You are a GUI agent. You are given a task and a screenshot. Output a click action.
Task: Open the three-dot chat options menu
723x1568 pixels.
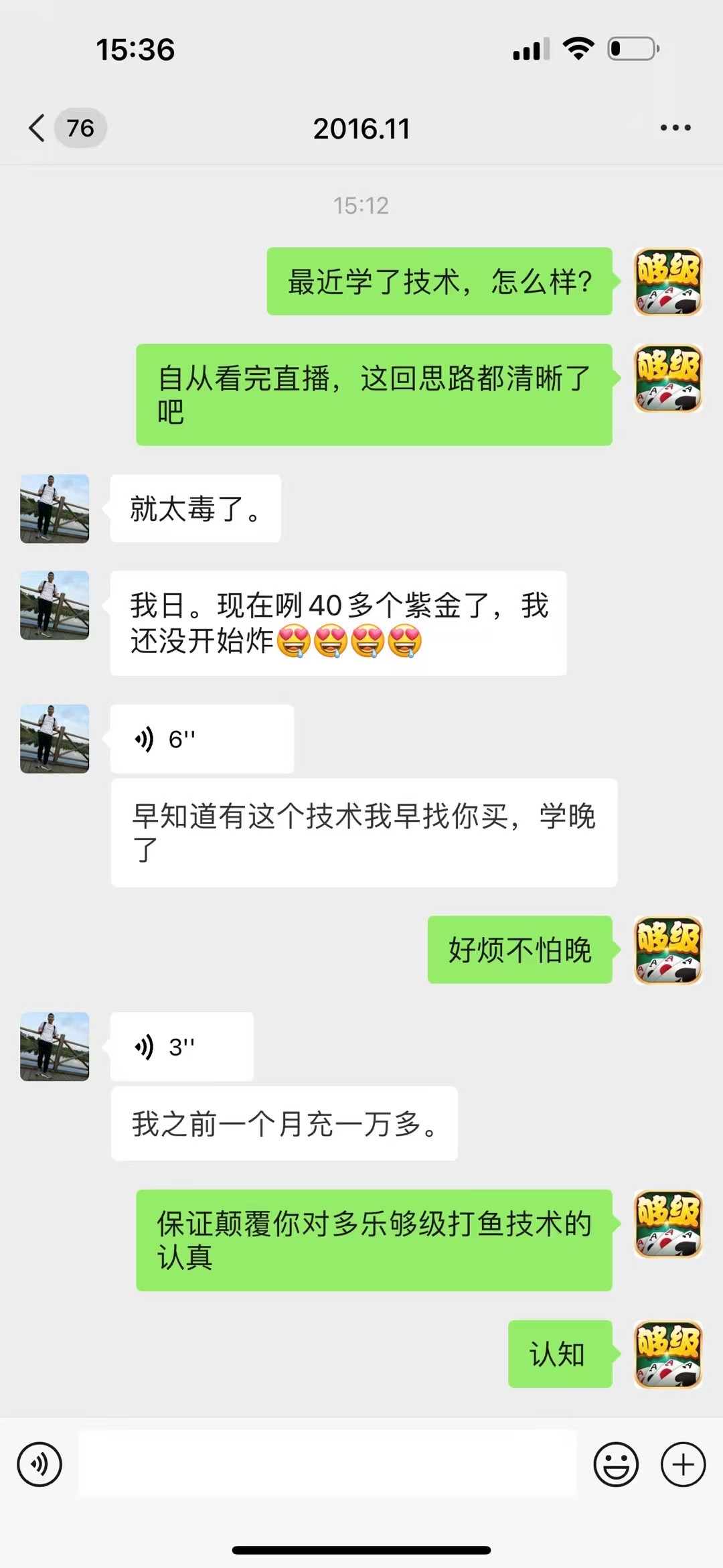coord(675,128)
